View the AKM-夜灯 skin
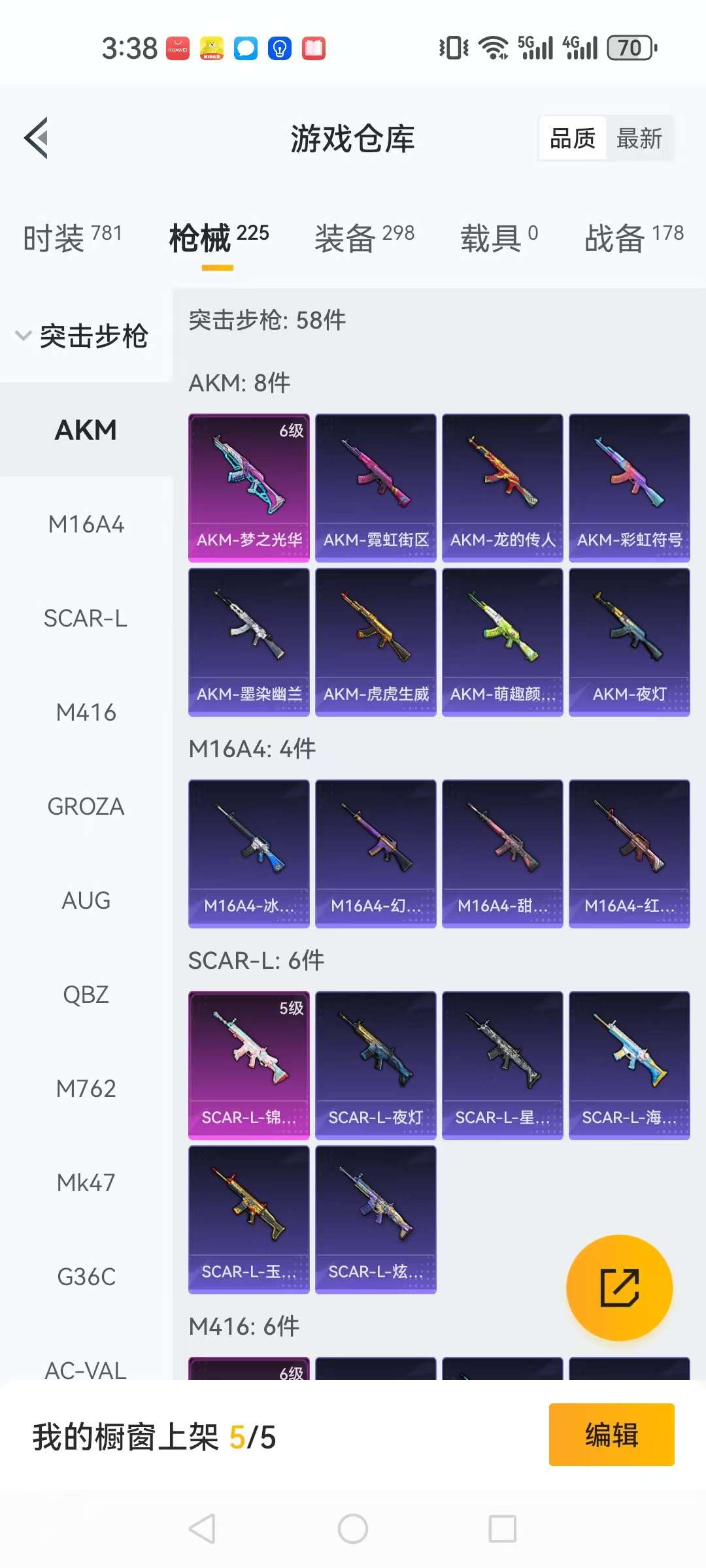The width and height of the screenshot is (706, 1568). click(x=629, y=642)
